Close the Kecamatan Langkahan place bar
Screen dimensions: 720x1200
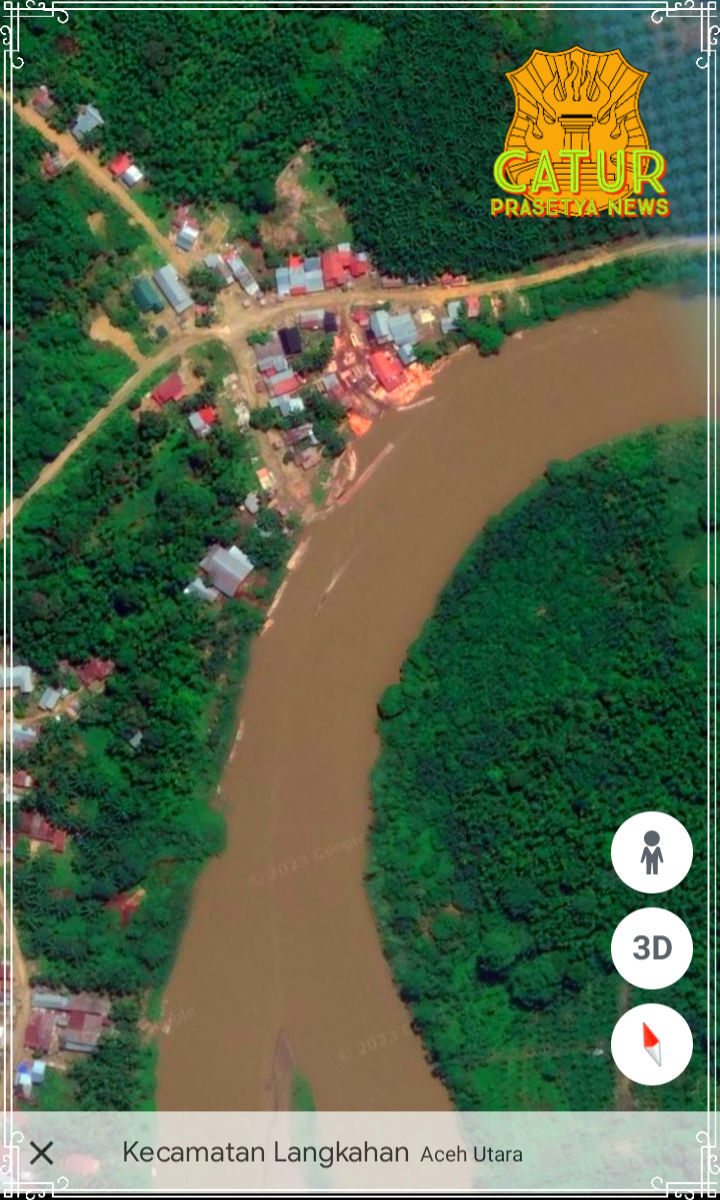click(41, 1152)
